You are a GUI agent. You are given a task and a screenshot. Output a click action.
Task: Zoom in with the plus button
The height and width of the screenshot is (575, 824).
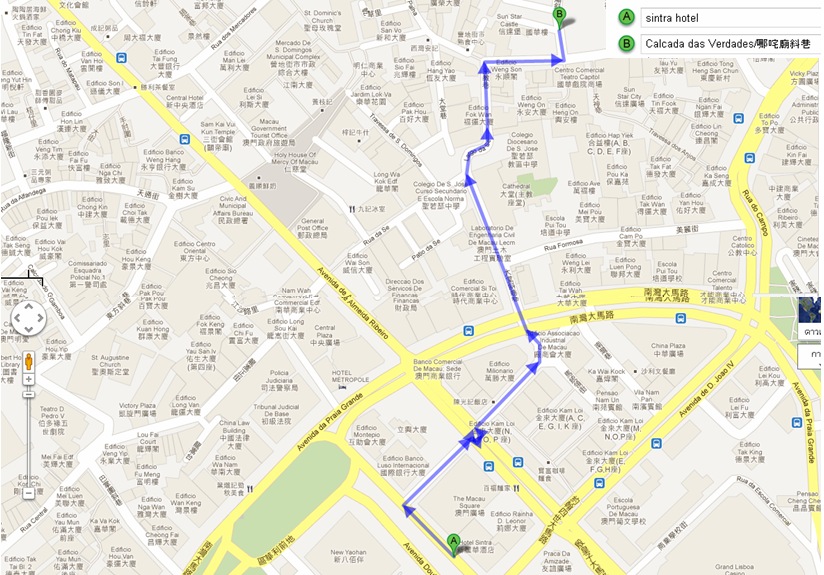point(28,380)
